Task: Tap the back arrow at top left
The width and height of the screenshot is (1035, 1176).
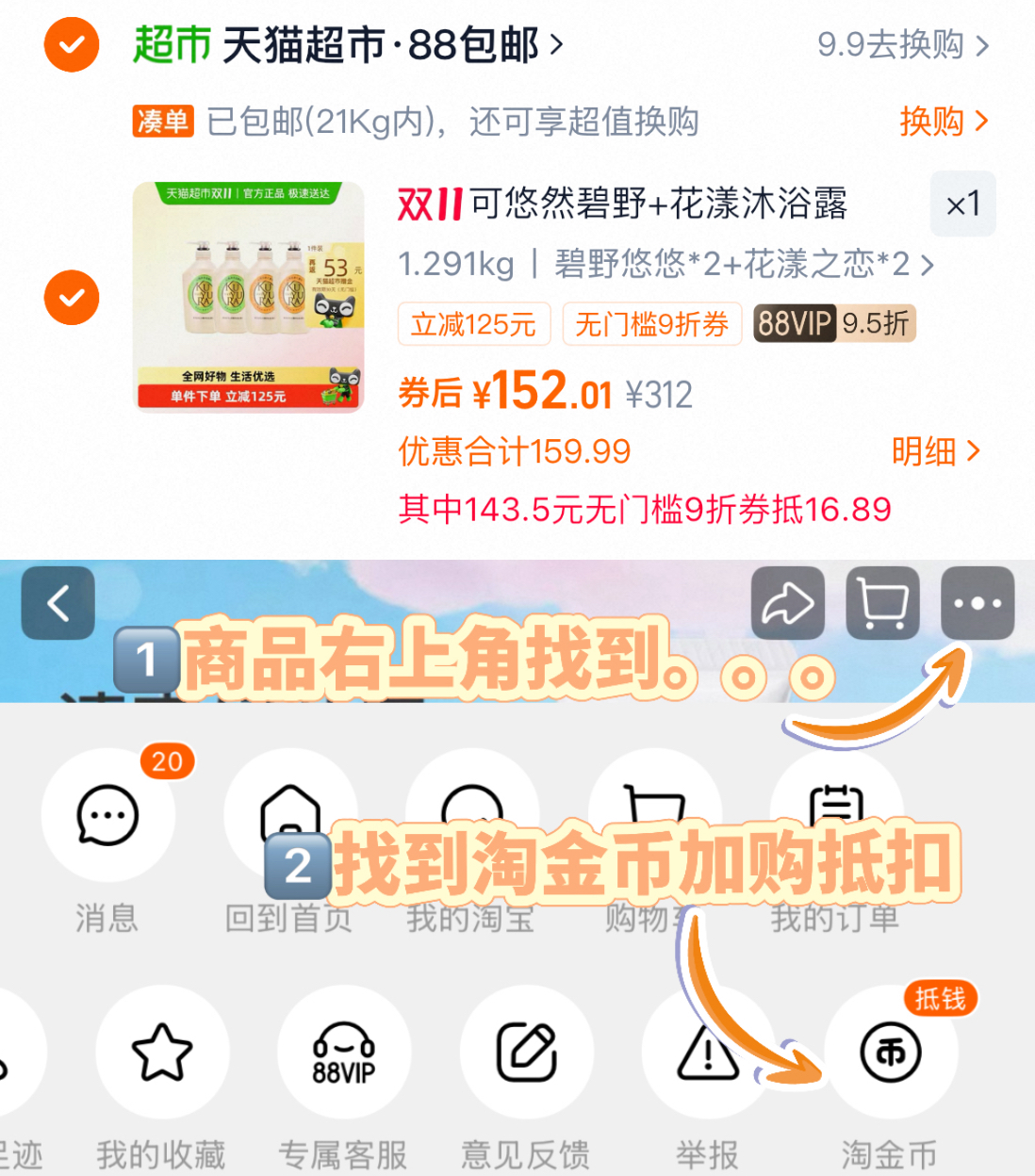Action: (x=58, y=603)
